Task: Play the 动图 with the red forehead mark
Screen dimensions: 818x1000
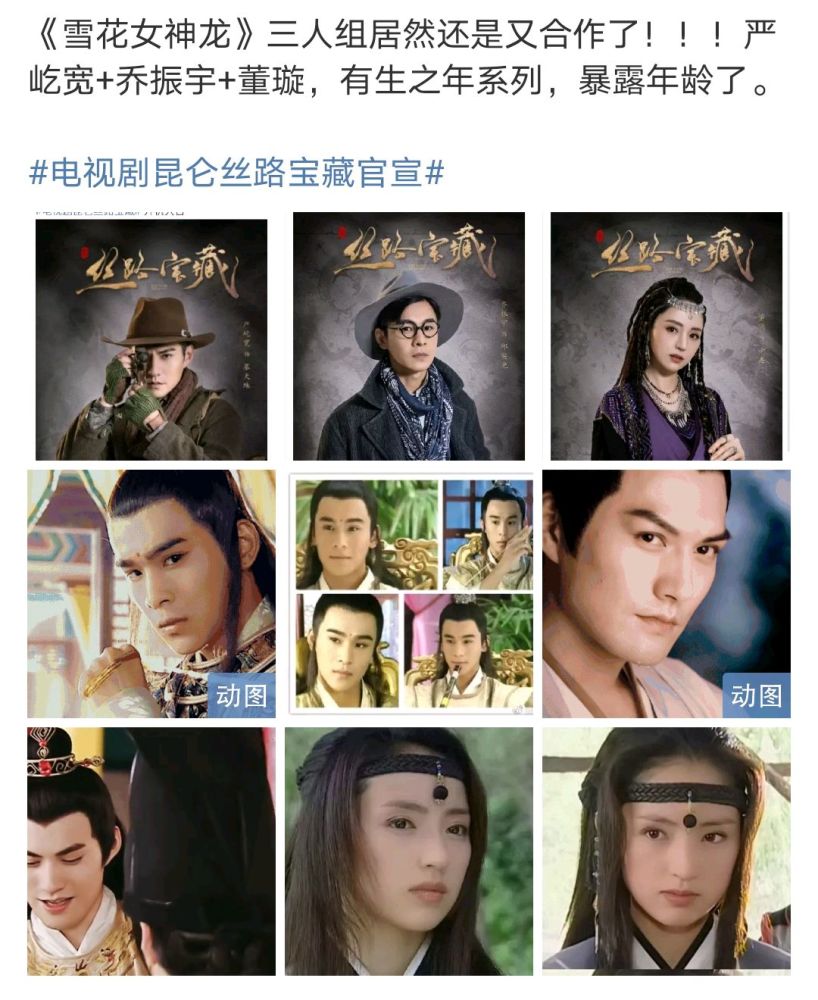Action: 152,594
